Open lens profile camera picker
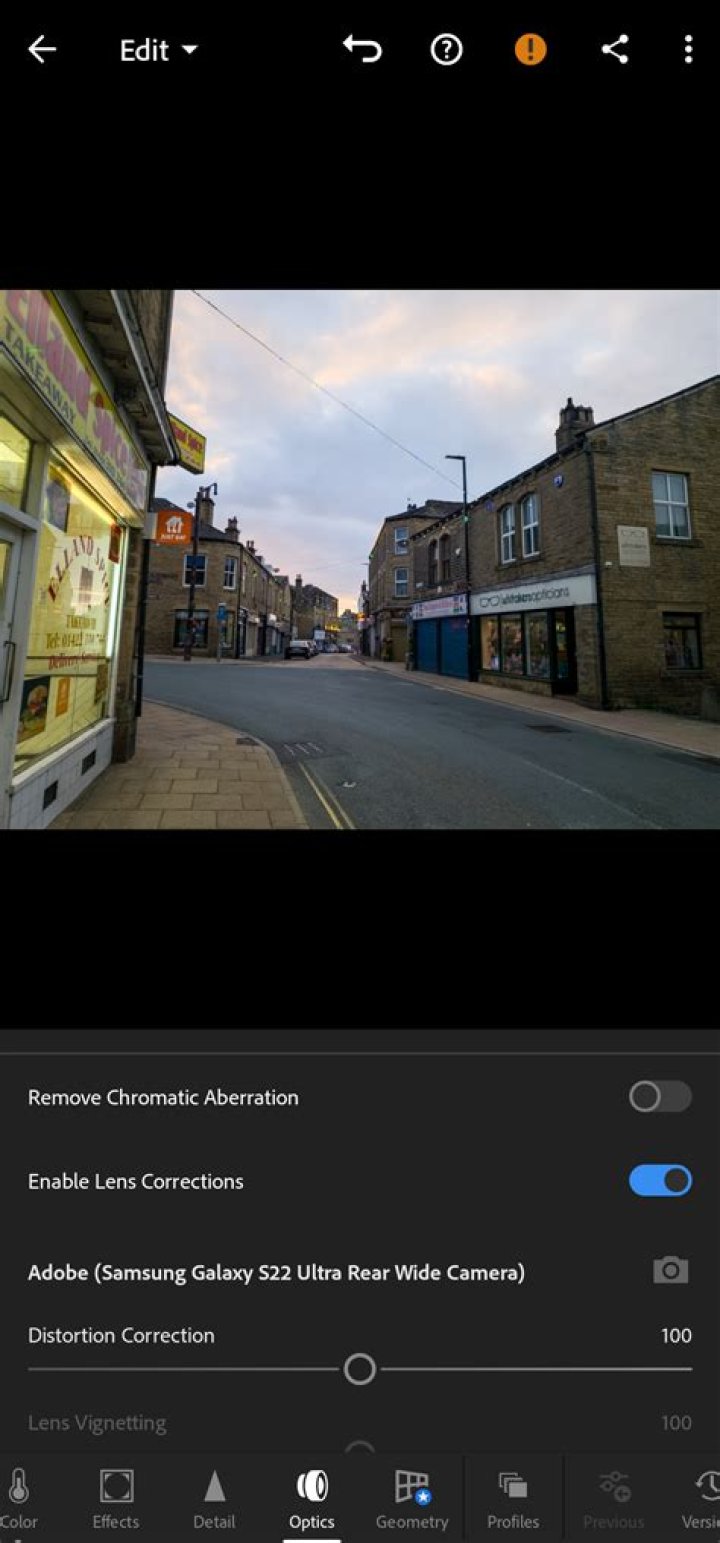Image resolution: width=720 pixels, height=1543 pixels. 670,1271
